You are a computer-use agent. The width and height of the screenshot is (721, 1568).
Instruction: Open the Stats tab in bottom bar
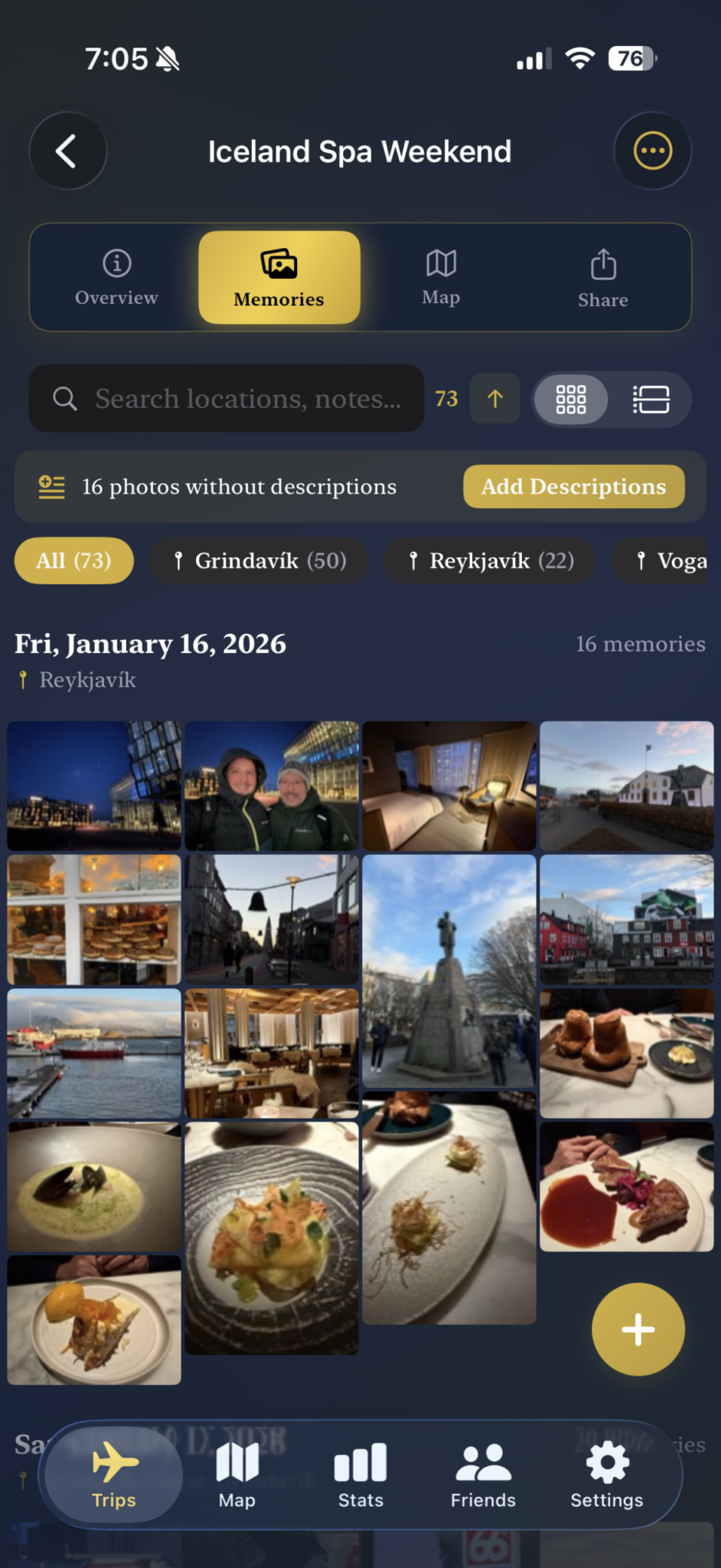coord(360,1475)
